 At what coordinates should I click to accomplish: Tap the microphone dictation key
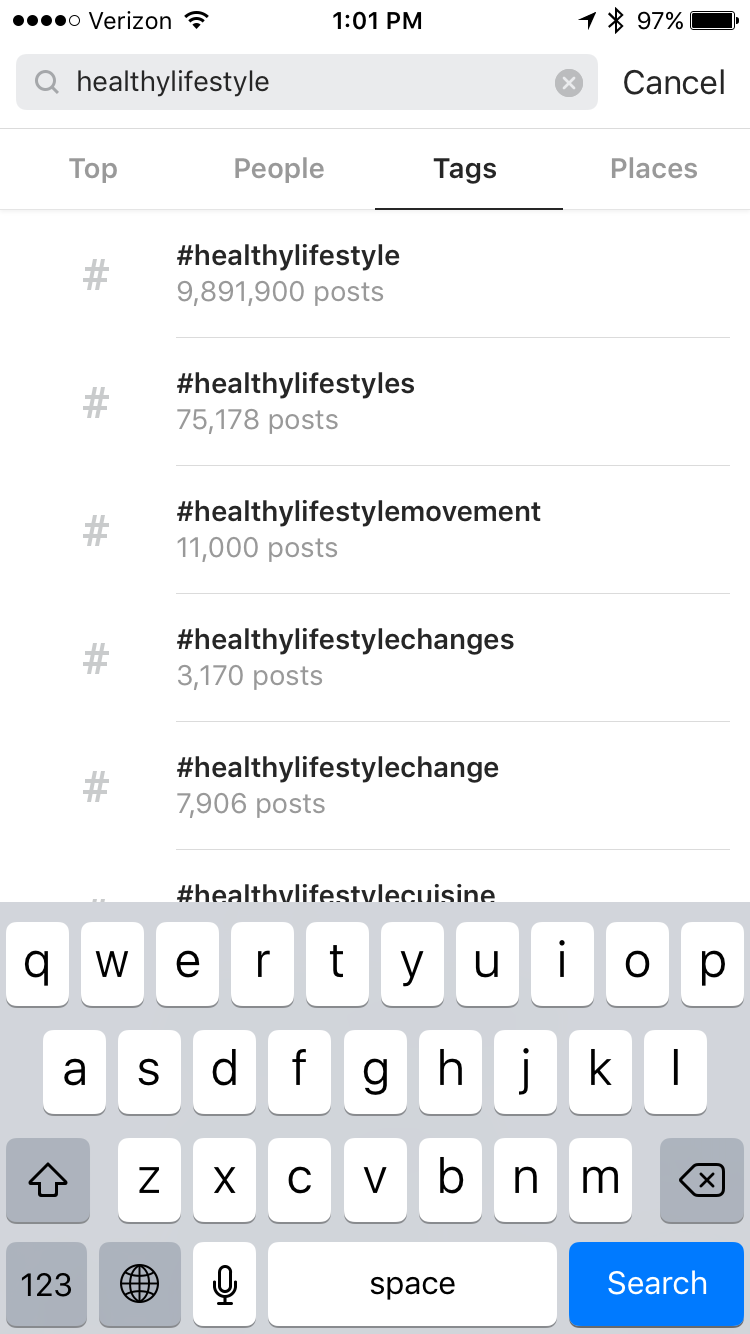(224, 1283)
